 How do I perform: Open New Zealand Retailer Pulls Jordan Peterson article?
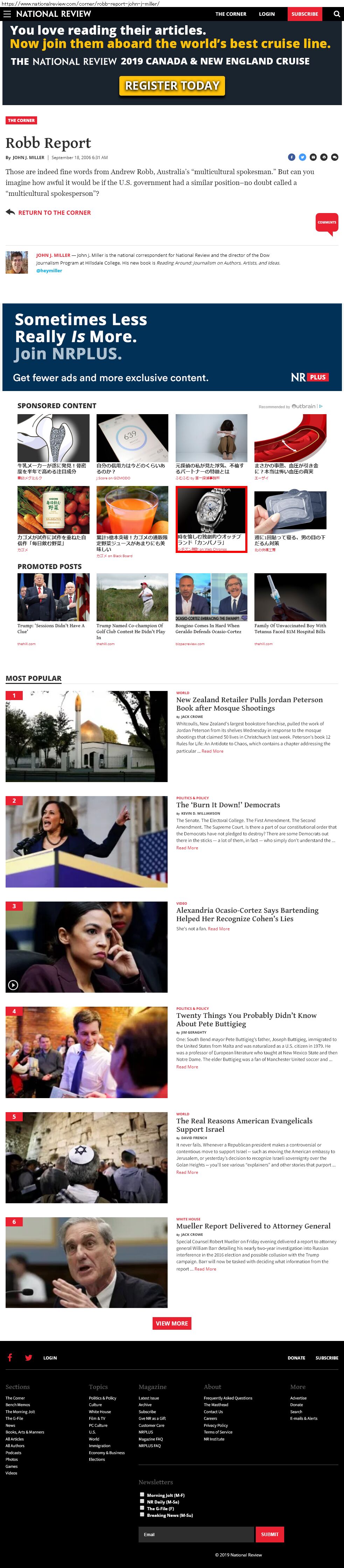(x=249, y=704)
